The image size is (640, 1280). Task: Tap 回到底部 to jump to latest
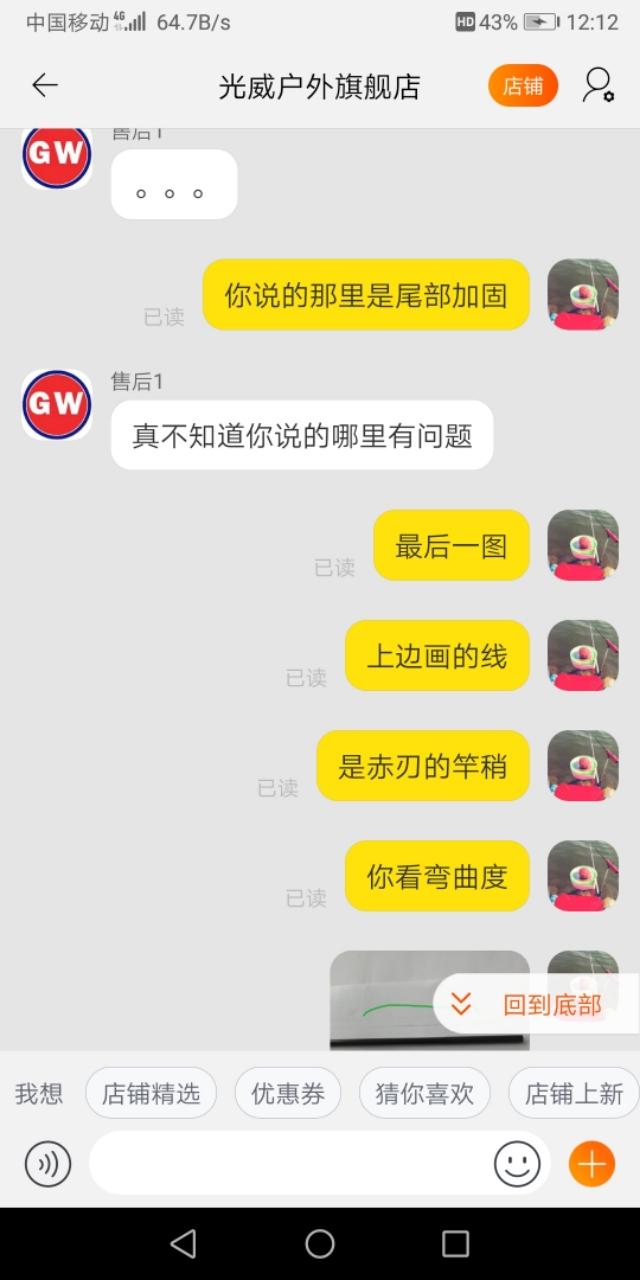(x=536, y=1004)
